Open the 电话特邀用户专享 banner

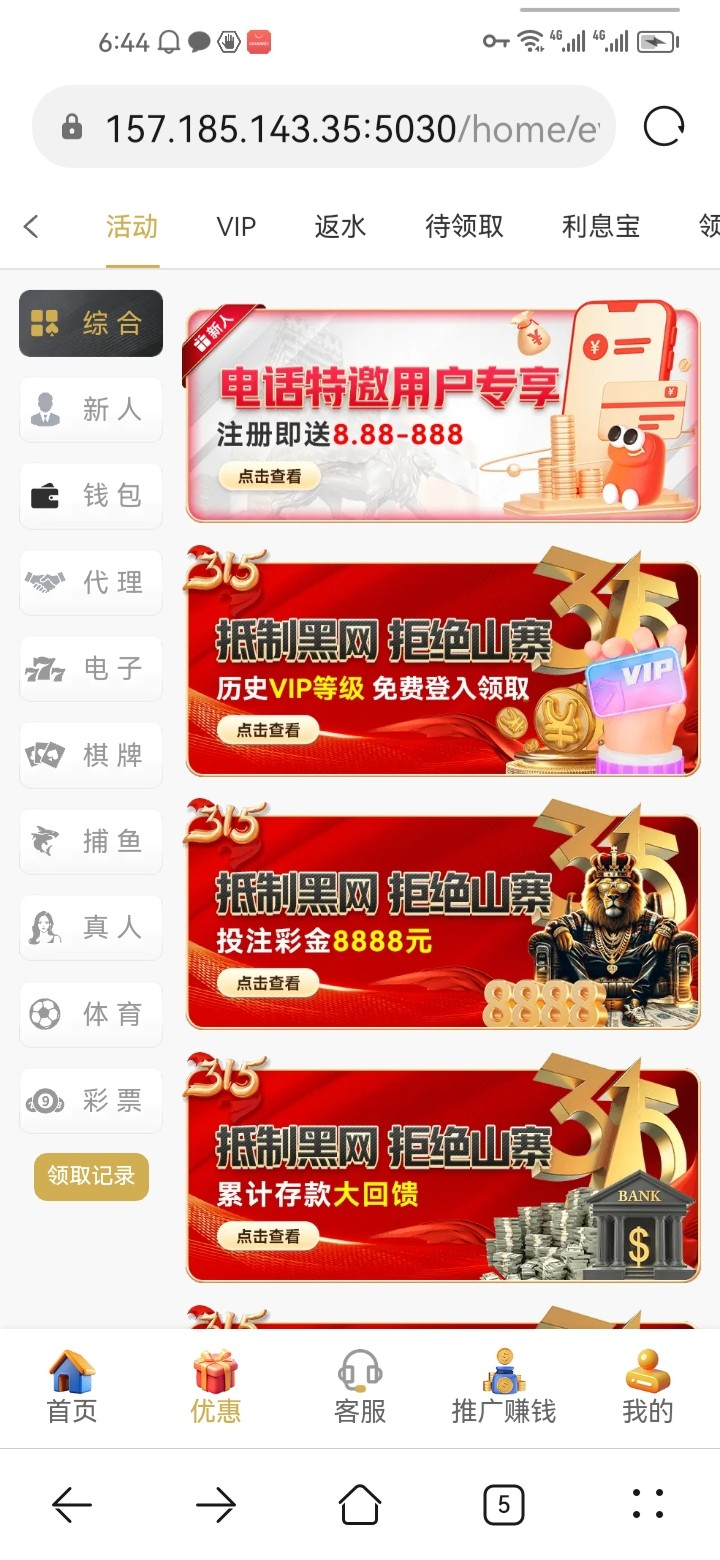[442, 415]
